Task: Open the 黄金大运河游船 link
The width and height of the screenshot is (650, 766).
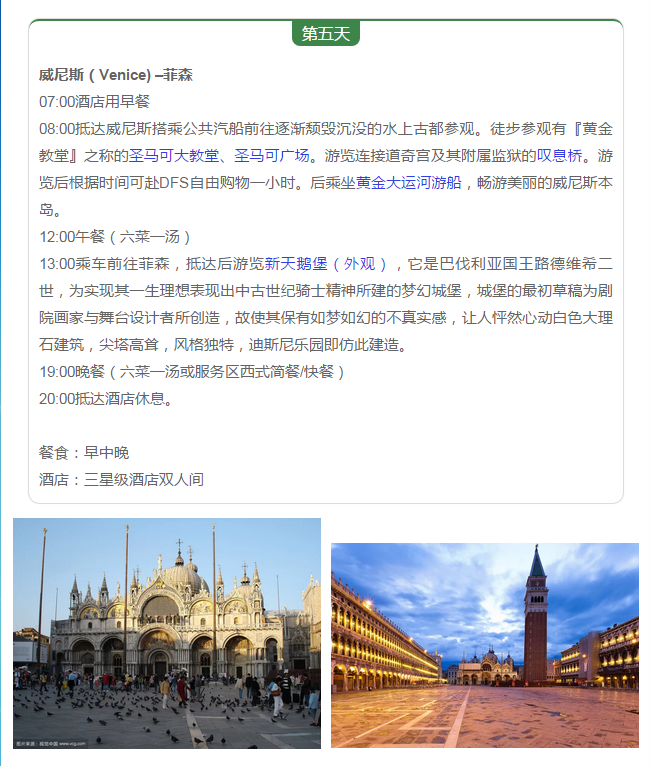Action: pyautogui.click(x=409, y=183)
